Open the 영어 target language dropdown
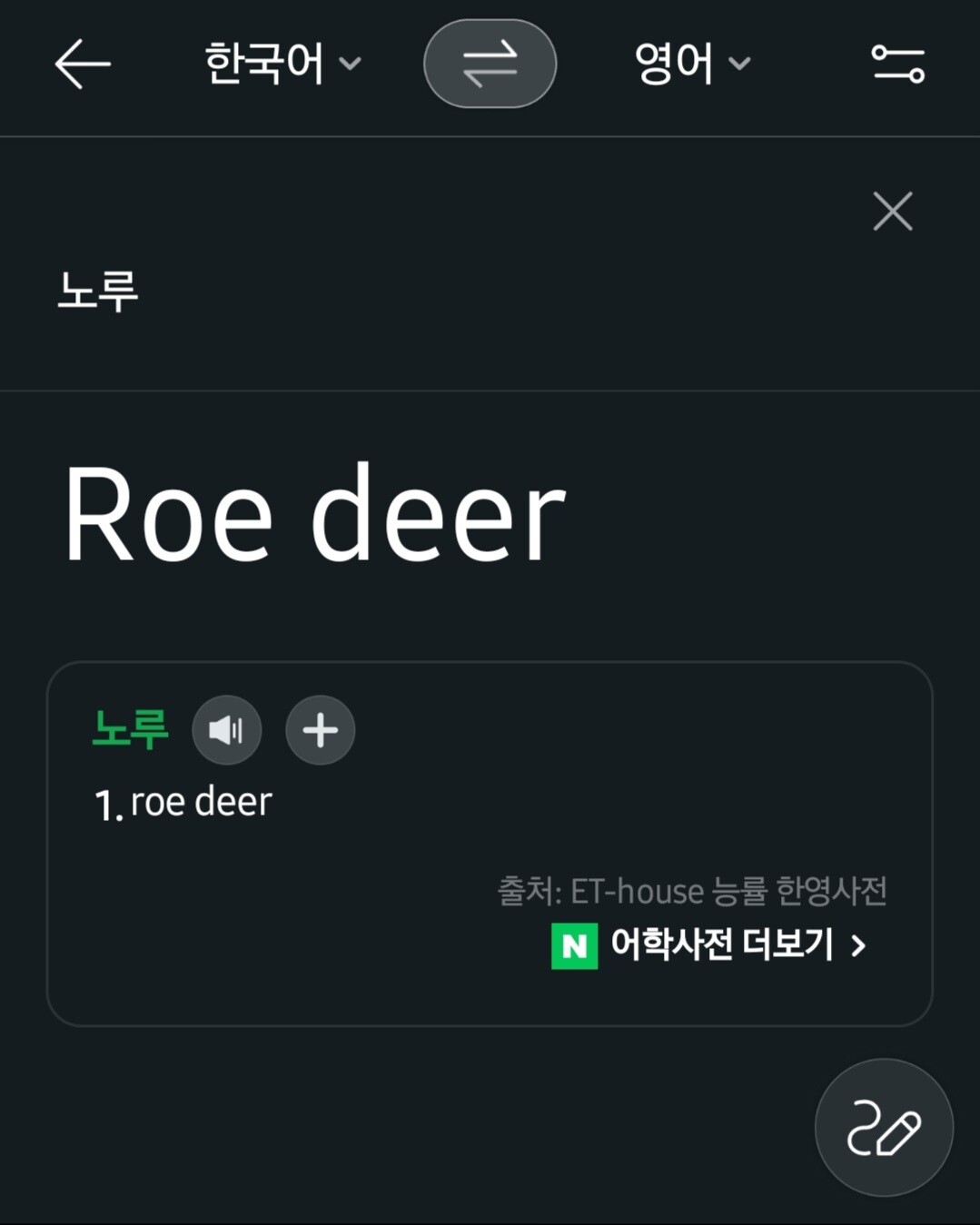 (x=693, y=64)
